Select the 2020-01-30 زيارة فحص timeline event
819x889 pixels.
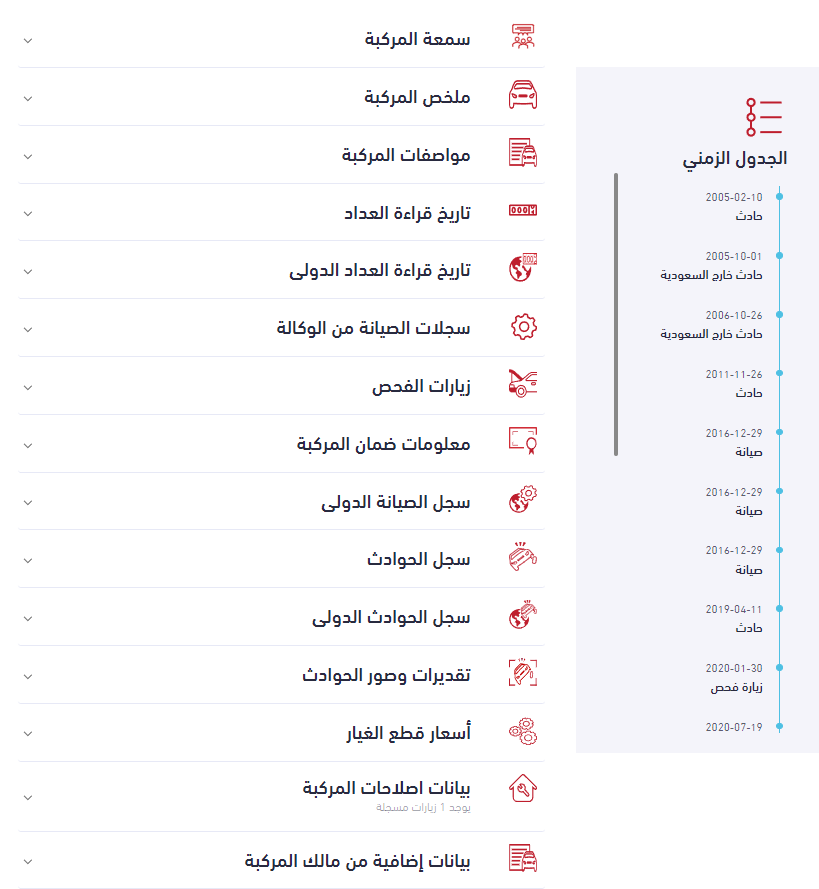click(734, 677)
